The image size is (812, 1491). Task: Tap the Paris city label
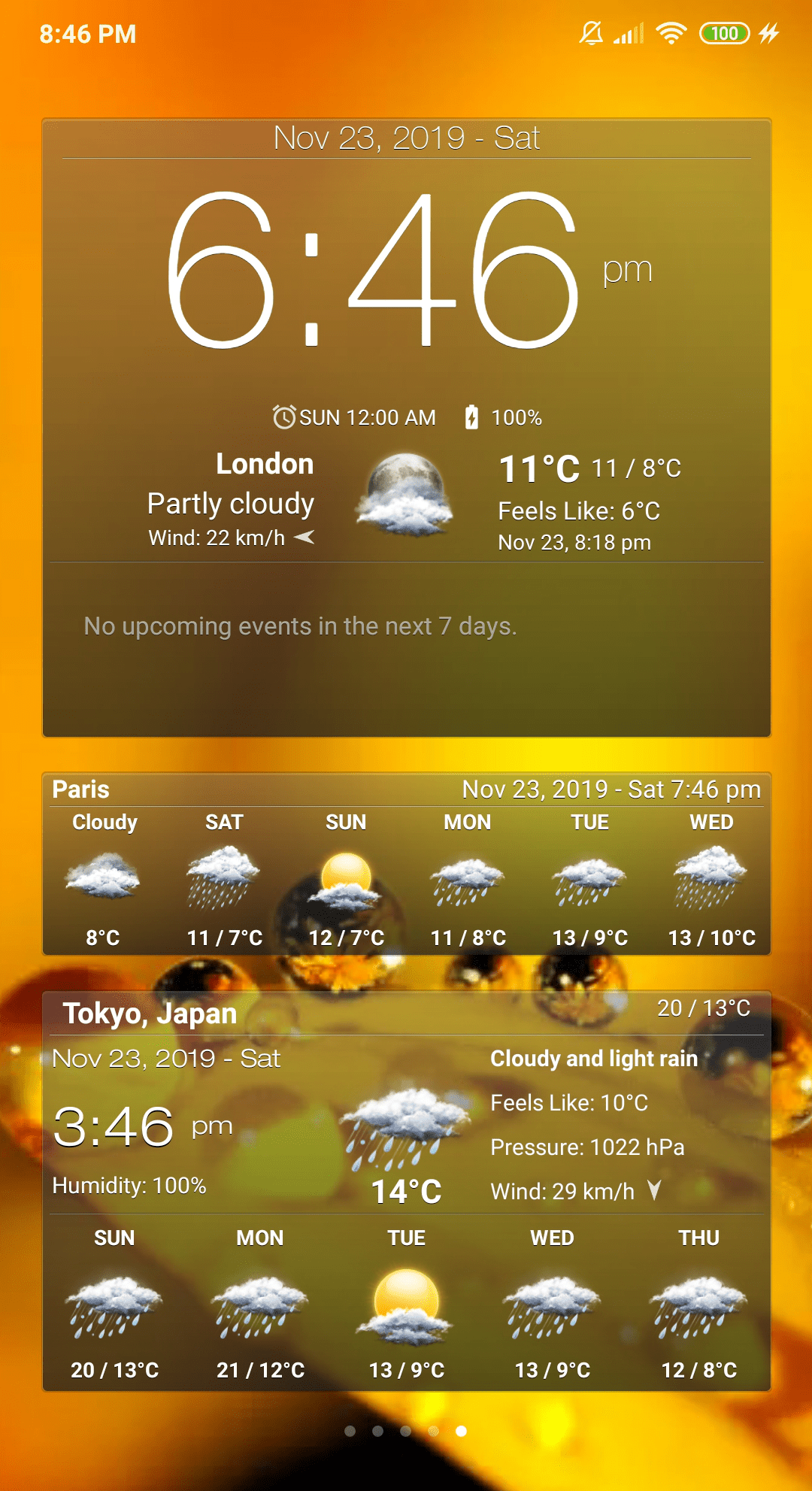tap(81, 789)
